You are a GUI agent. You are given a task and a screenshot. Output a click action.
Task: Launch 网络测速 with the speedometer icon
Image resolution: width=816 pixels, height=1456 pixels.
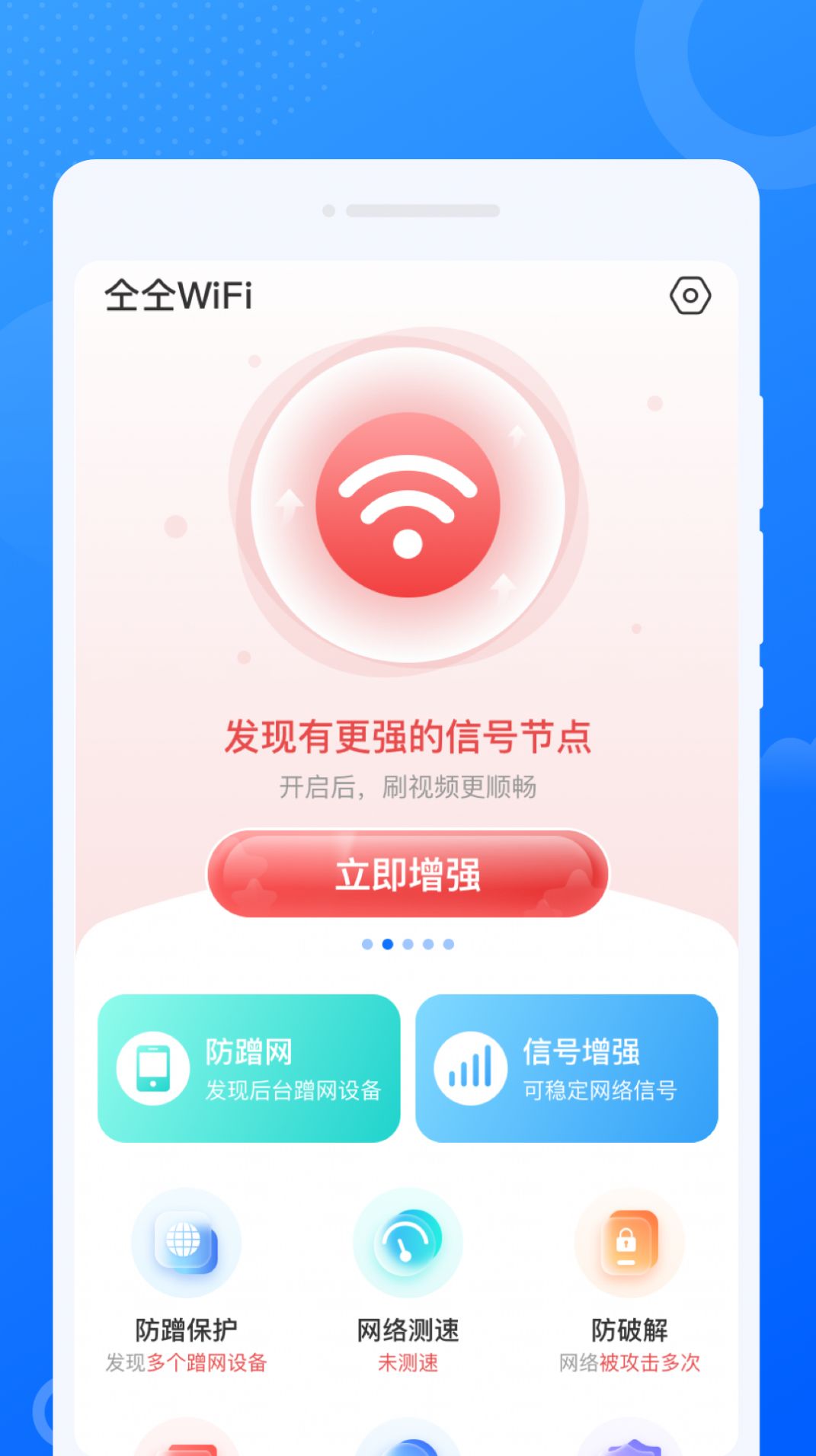pos(408,1242)
